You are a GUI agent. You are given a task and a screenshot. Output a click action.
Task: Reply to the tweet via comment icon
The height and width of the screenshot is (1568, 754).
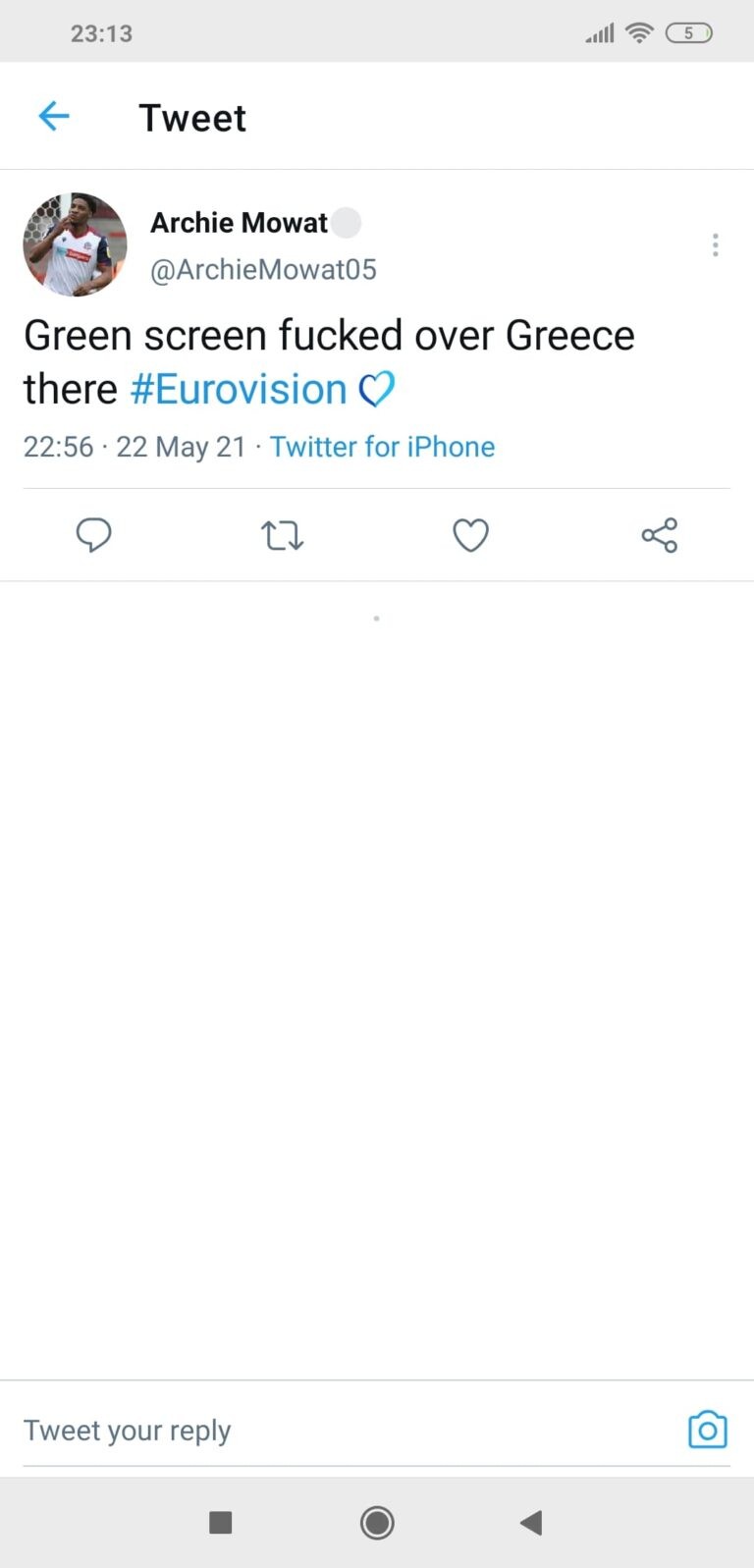click(x=94, y=535)
